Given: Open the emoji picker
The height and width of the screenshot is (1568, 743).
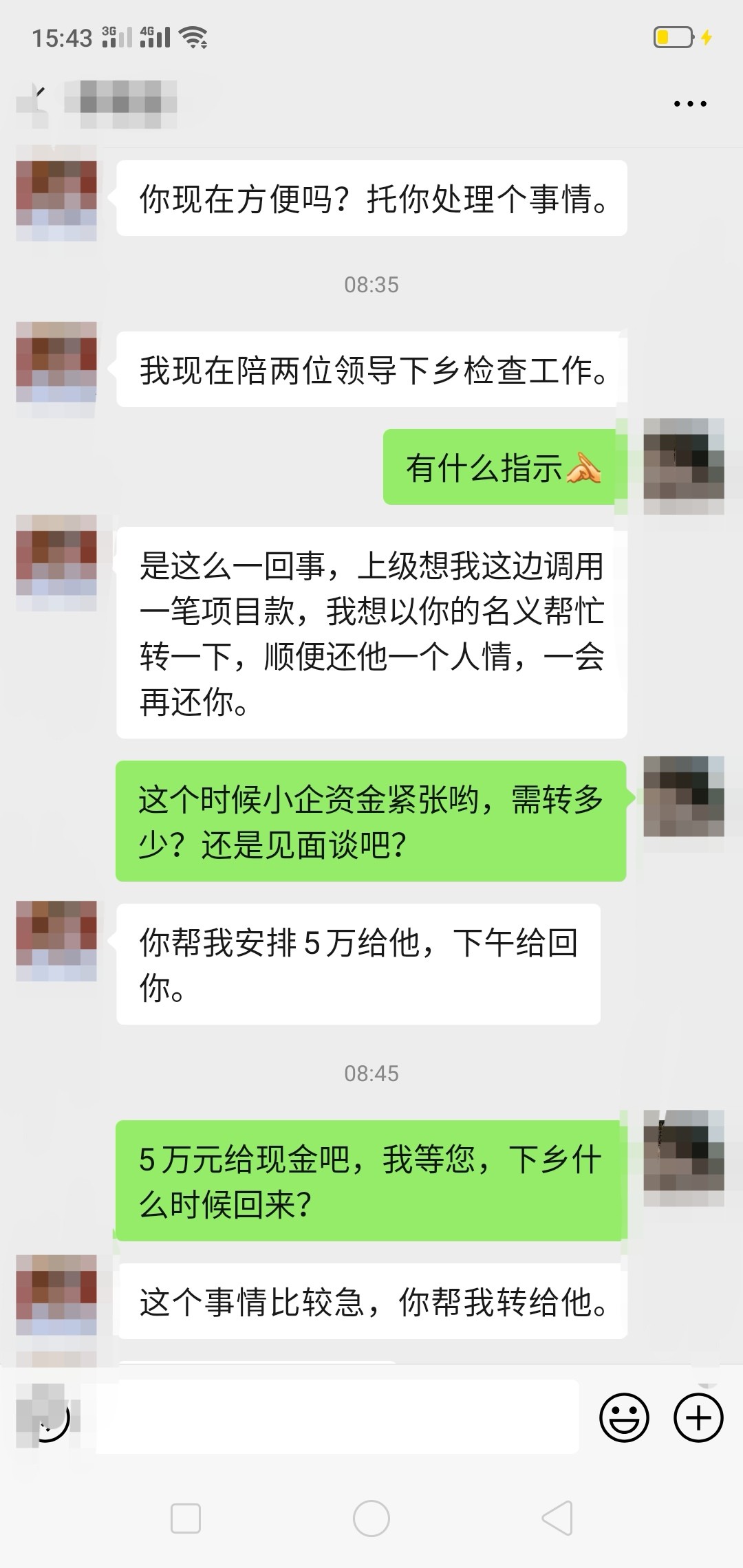Looking at the screenshot, I should click(x=624, y=1417).
